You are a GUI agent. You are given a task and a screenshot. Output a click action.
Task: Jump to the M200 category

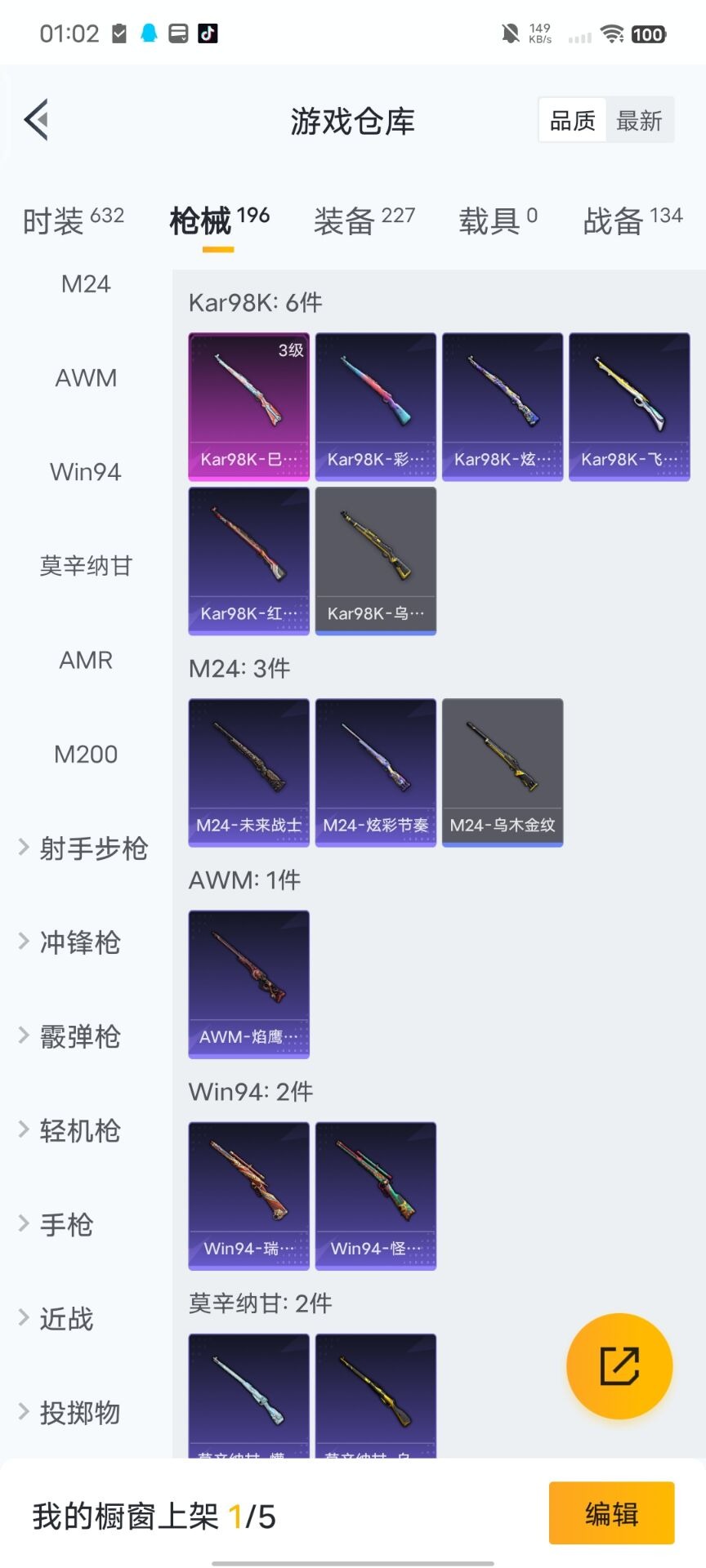point(86,754)
